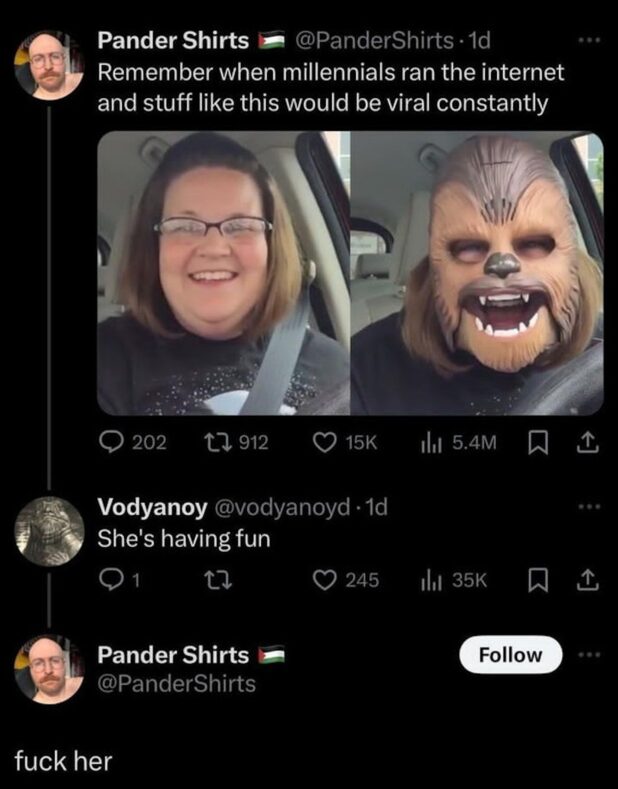This screenshot has width=618, height=789.
Task: Like Vodyanoy's reply
Action: (321, 580)
